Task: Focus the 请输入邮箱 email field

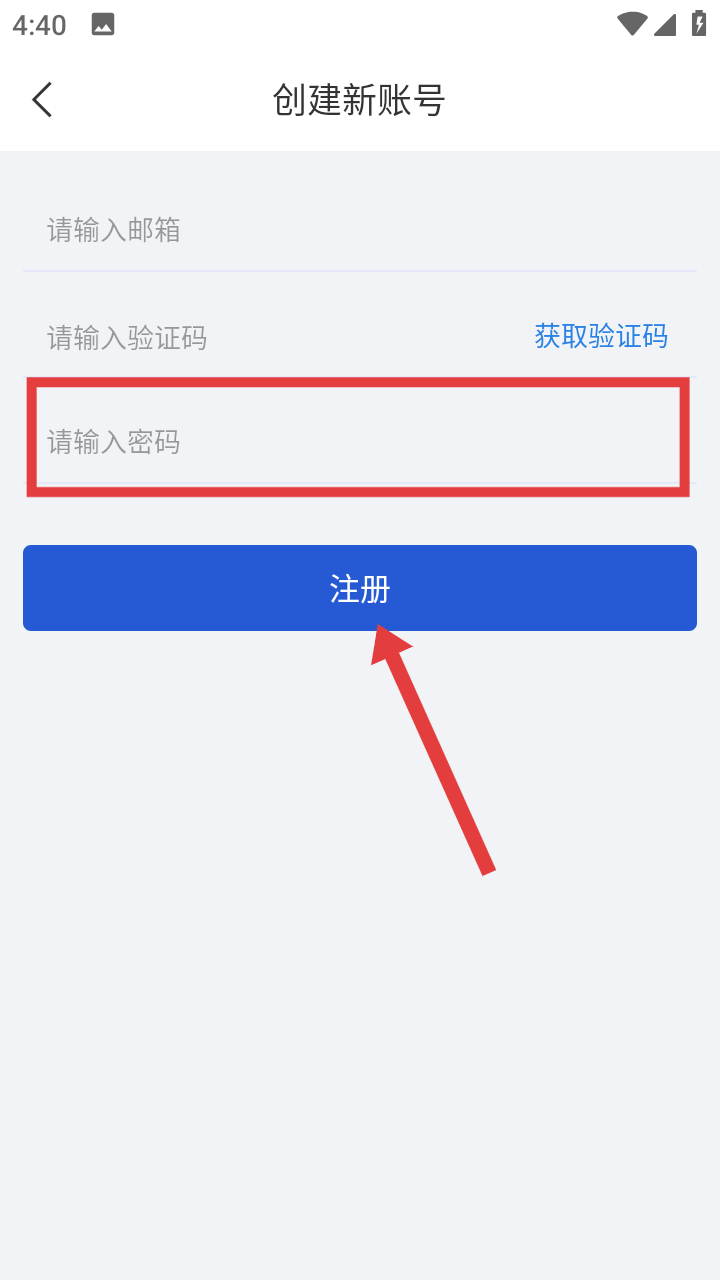Action: [x=300, y=230]
